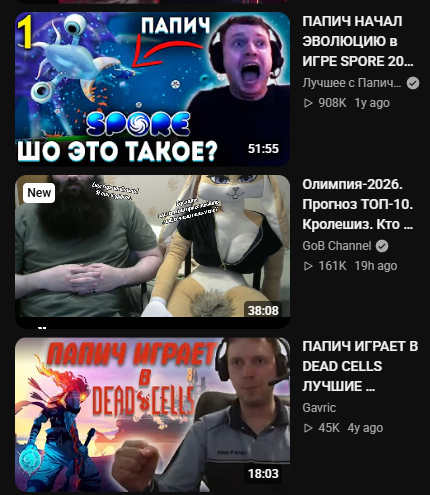The height and width of the screenshot is (495, 430).
Task: Visit the Лучшее с Папич channel
Action: [x=352, y=83]
